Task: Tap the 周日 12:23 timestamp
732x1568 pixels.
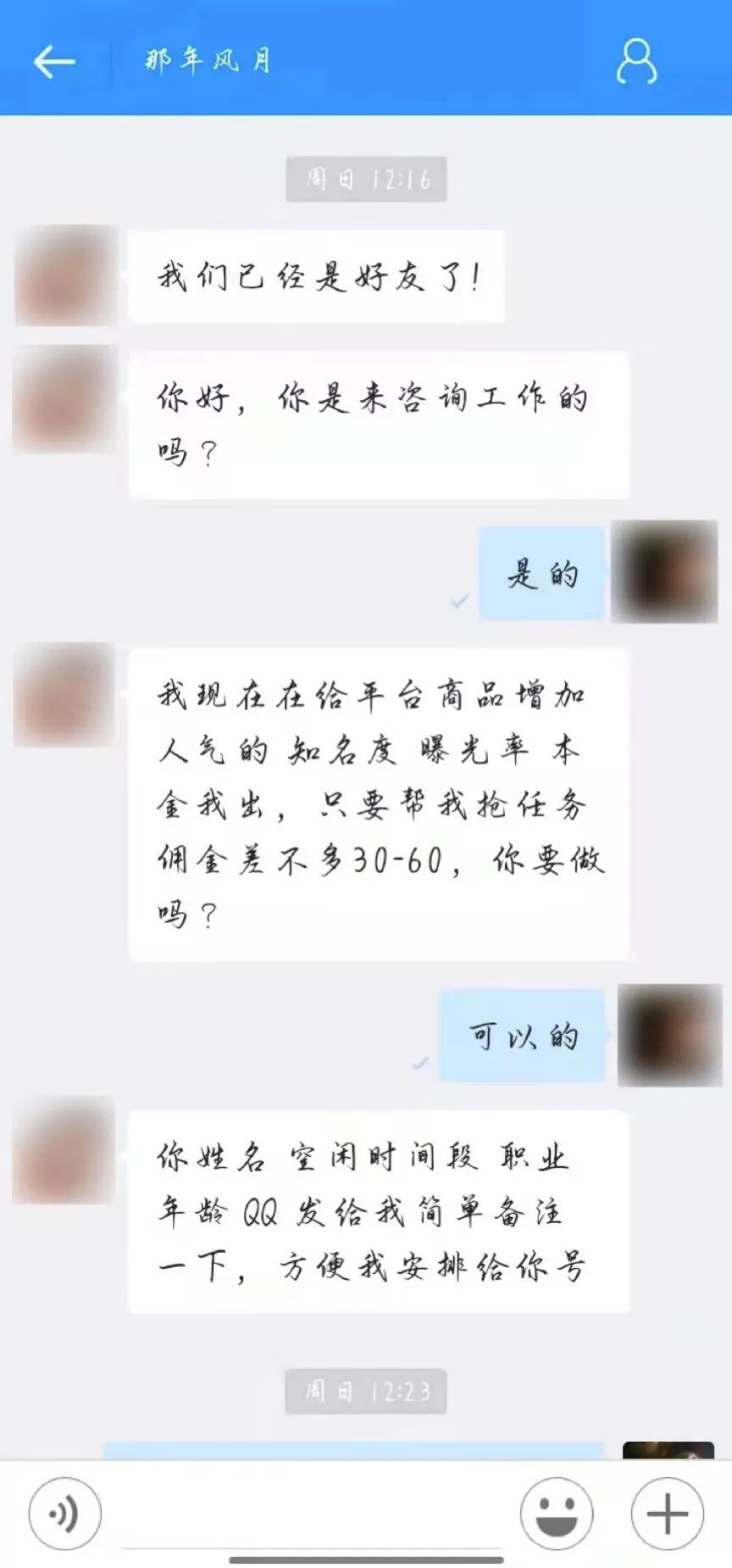Action: coord(365,1388)
